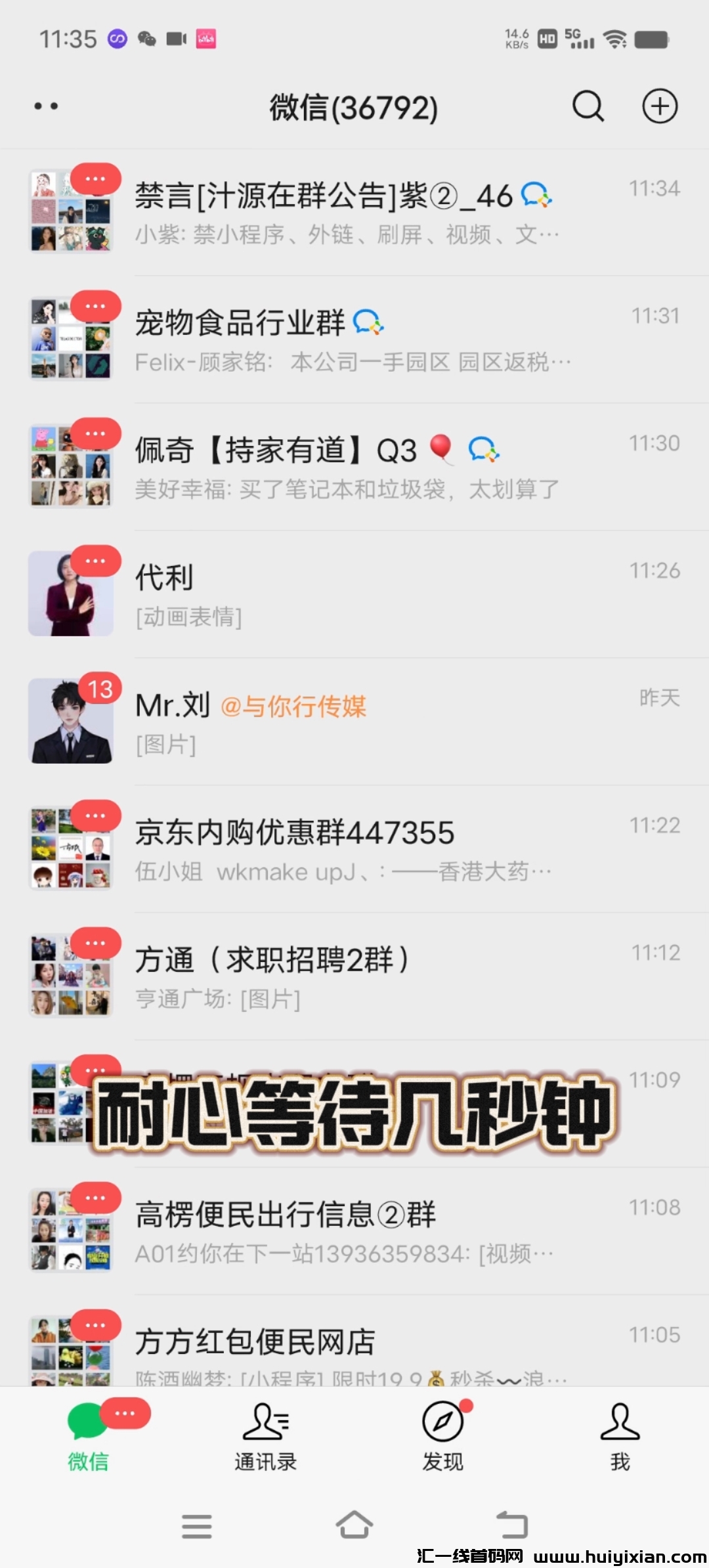Switch to the 通讯录 tab

[266, 1438]
